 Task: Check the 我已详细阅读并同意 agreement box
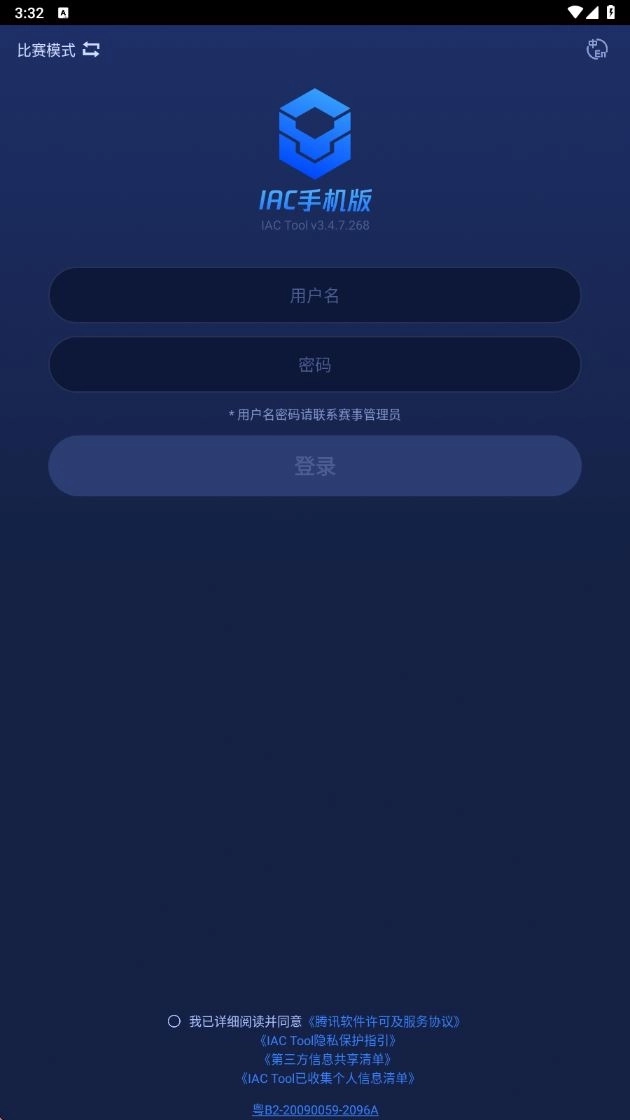174,1021
